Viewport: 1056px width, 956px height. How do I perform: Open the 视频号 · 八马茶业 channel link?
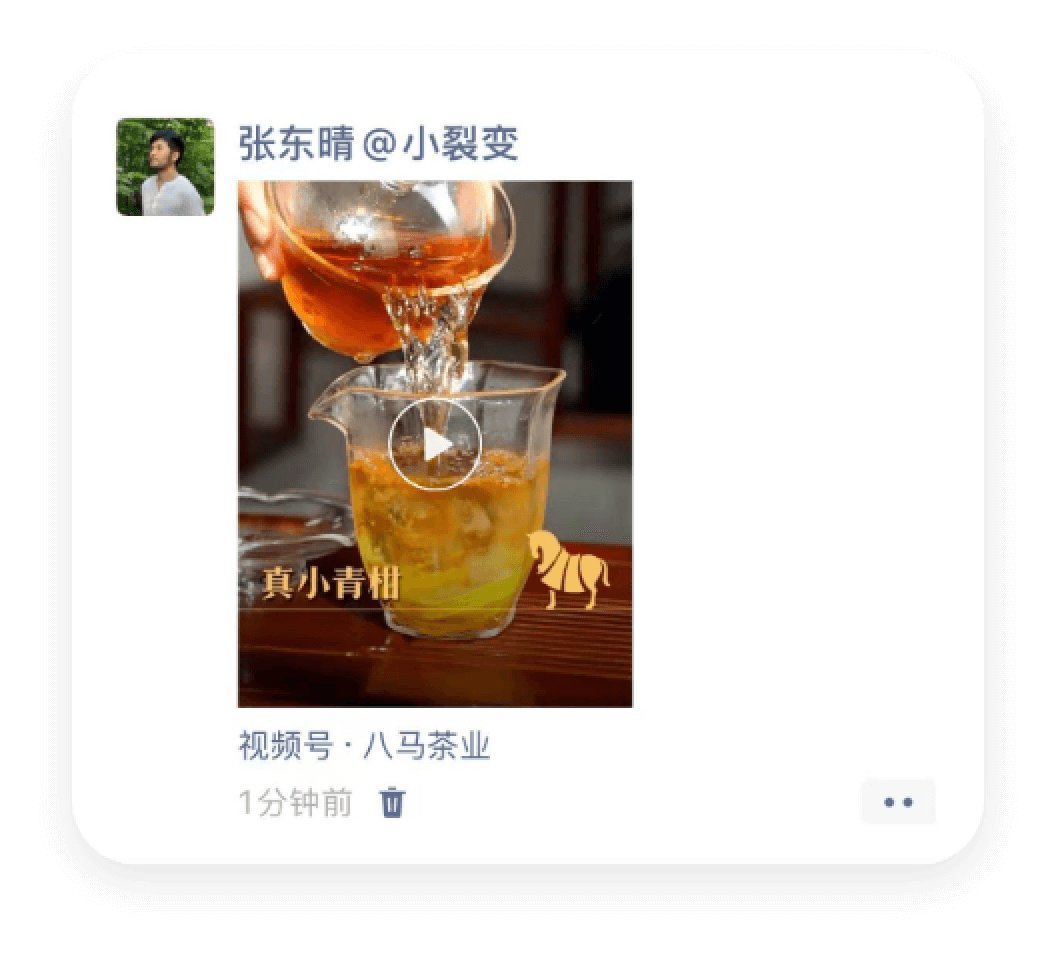(x=364, y=746)
